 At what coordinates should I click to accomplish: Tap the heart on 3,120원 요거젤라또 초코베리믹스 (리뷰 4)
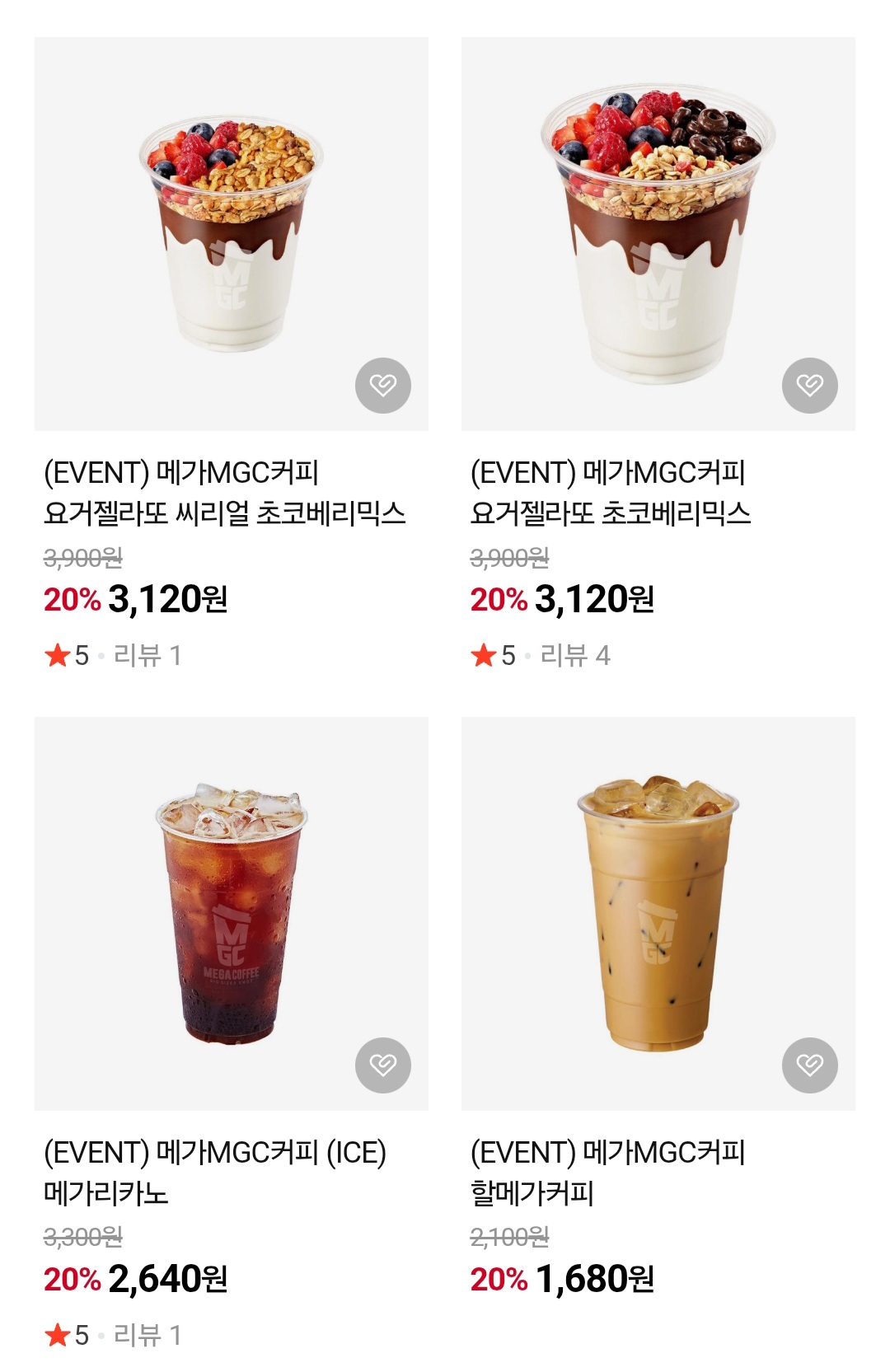tap(810, 386)
